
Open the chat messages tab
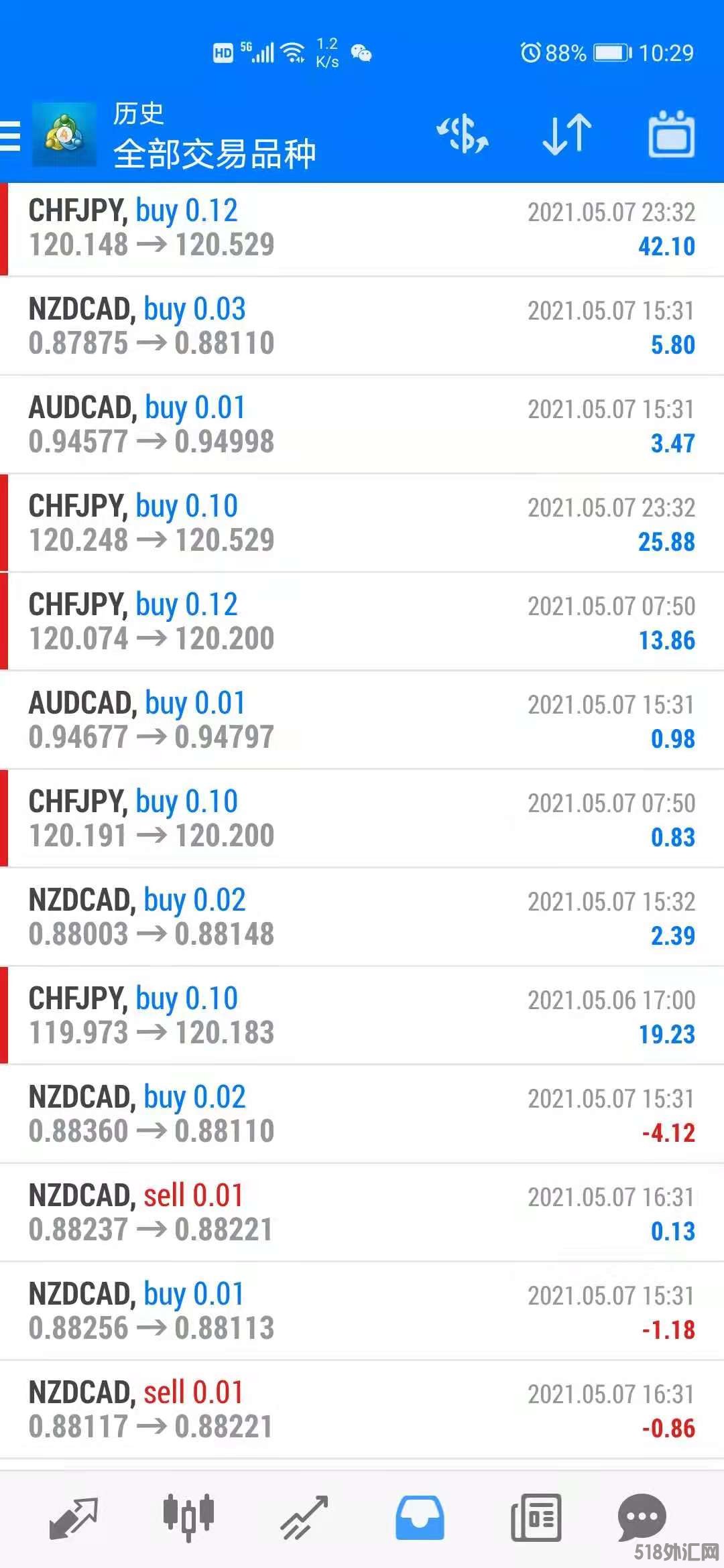tap(642, 1517)
